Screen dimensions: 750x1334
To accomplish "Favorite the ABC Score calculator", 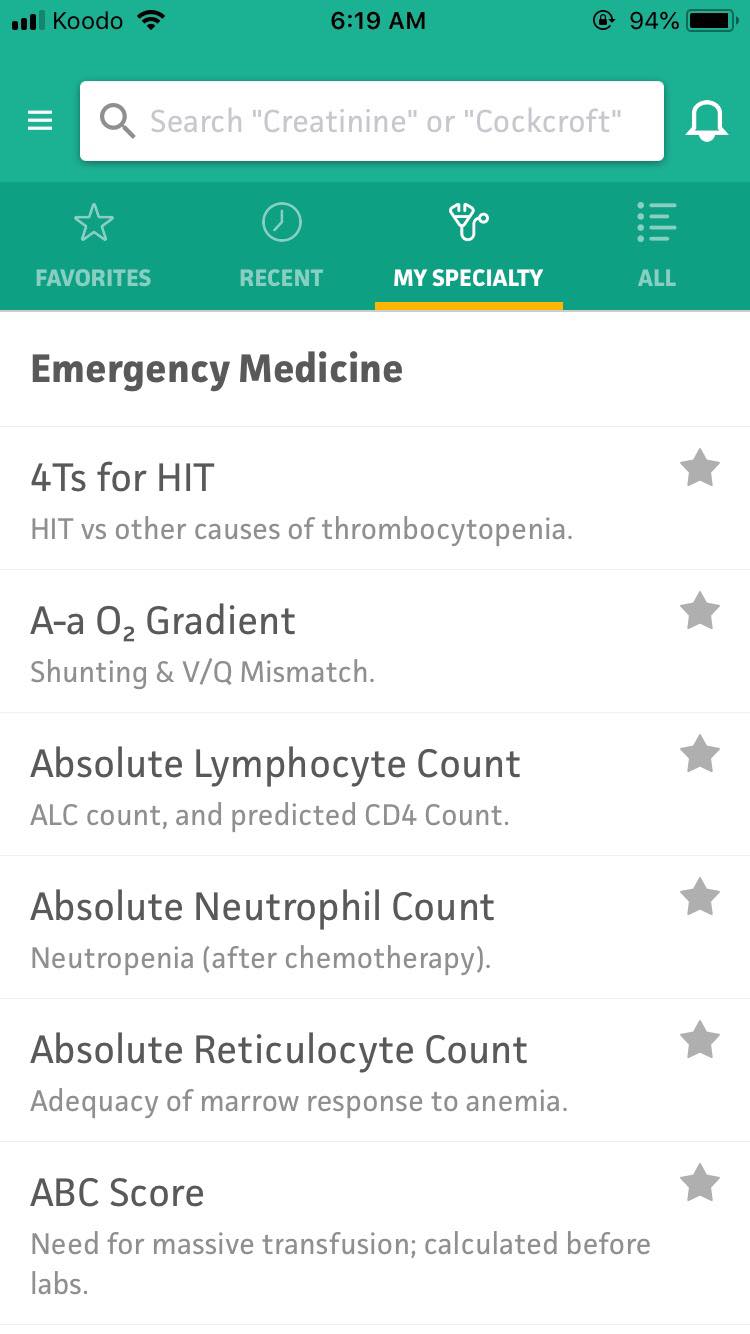I will (x=699, y=1183).
